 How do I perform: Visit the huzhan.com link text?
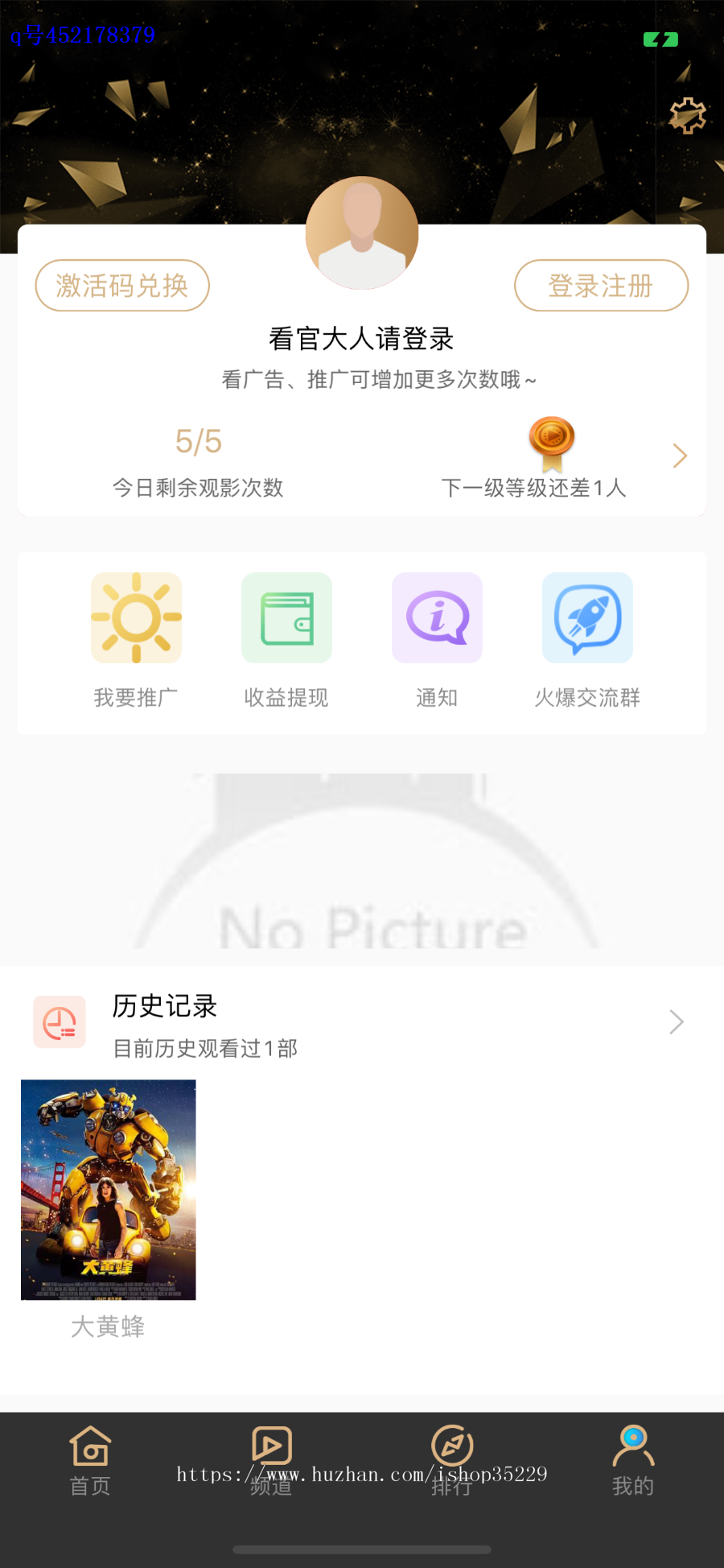click(x=362, y=1474)
